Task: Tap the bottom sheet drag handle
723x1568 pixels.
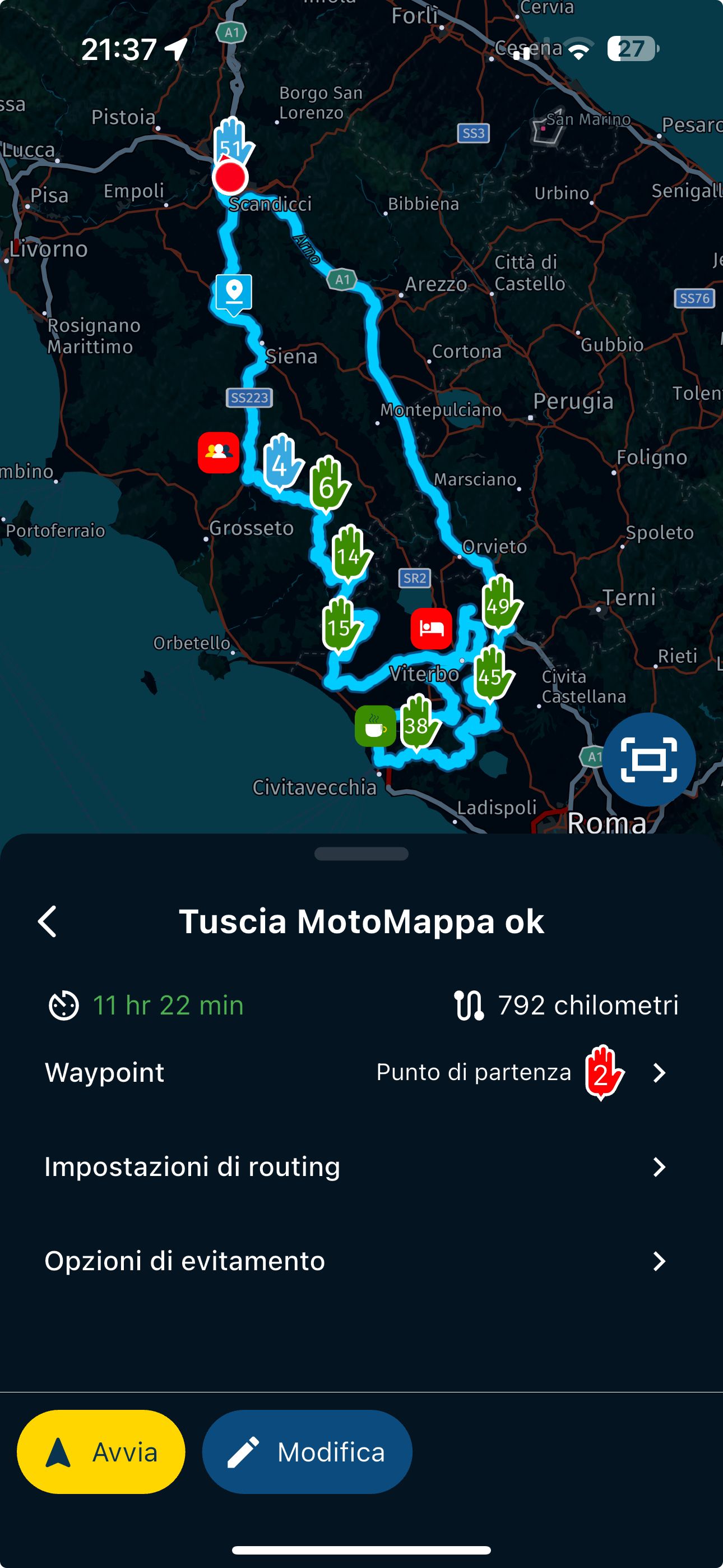Action: 361,854
